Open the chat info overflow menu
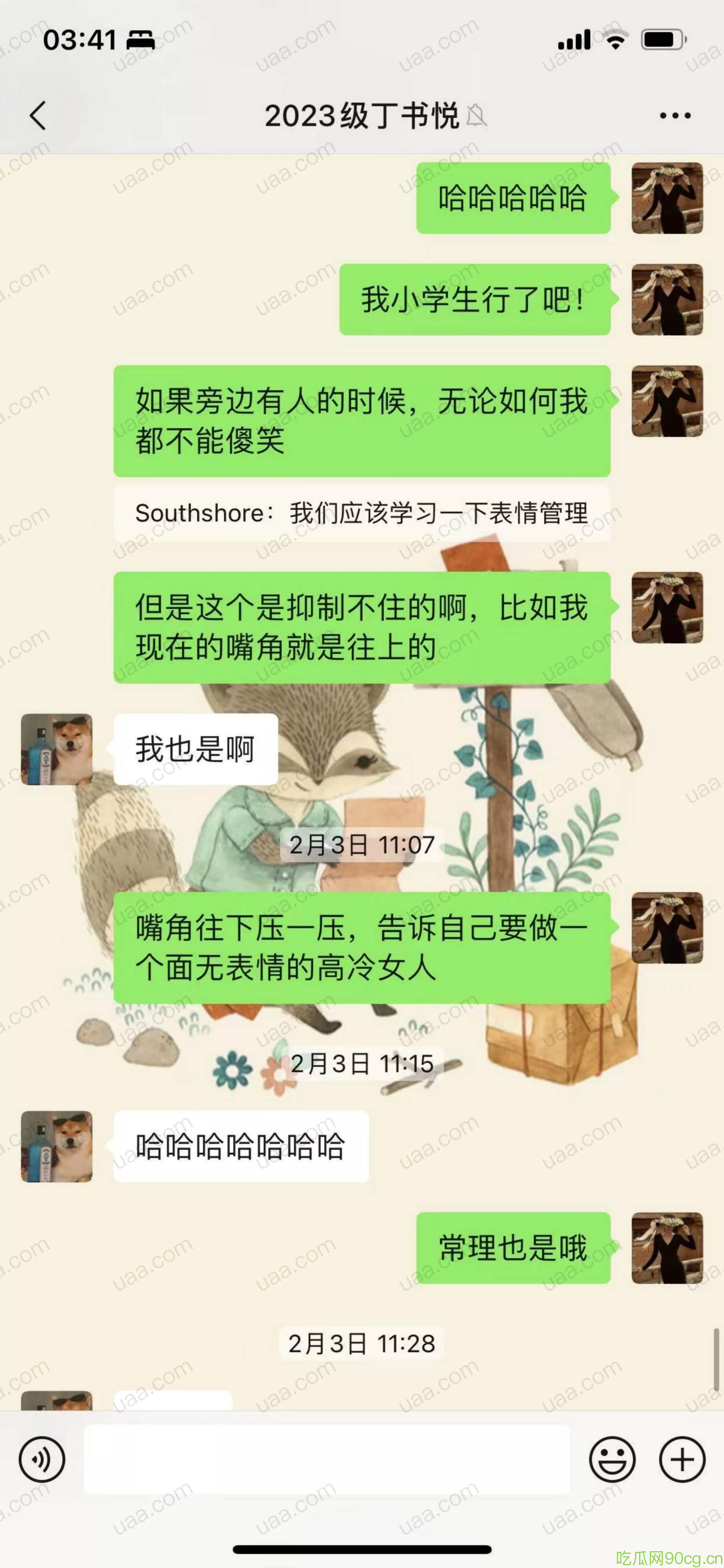Image resolution: width=724 pixels, height=1568 pixels. (x=675, y=115)
